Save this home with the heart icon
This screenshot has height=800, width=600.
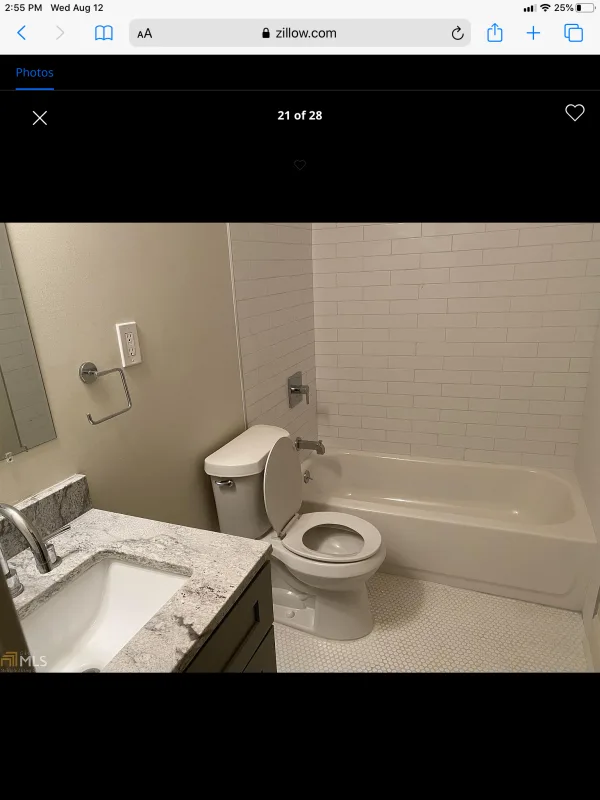pos(574,113)
